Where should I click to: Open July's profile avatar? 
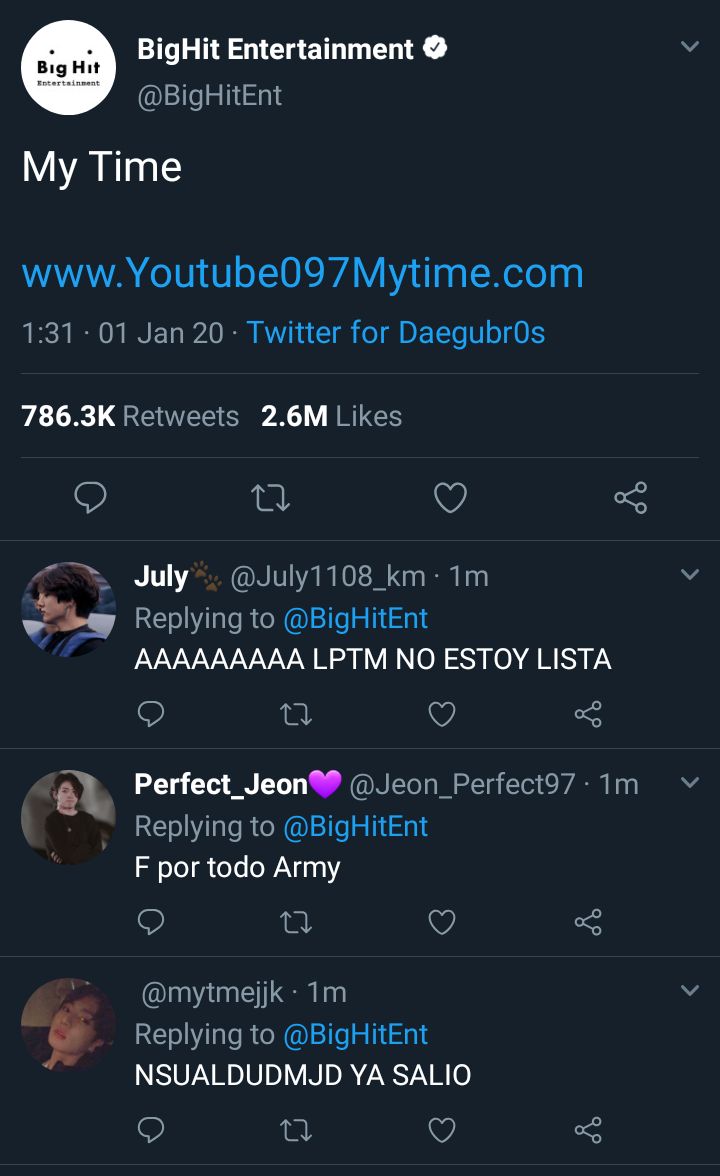[68, 609]
